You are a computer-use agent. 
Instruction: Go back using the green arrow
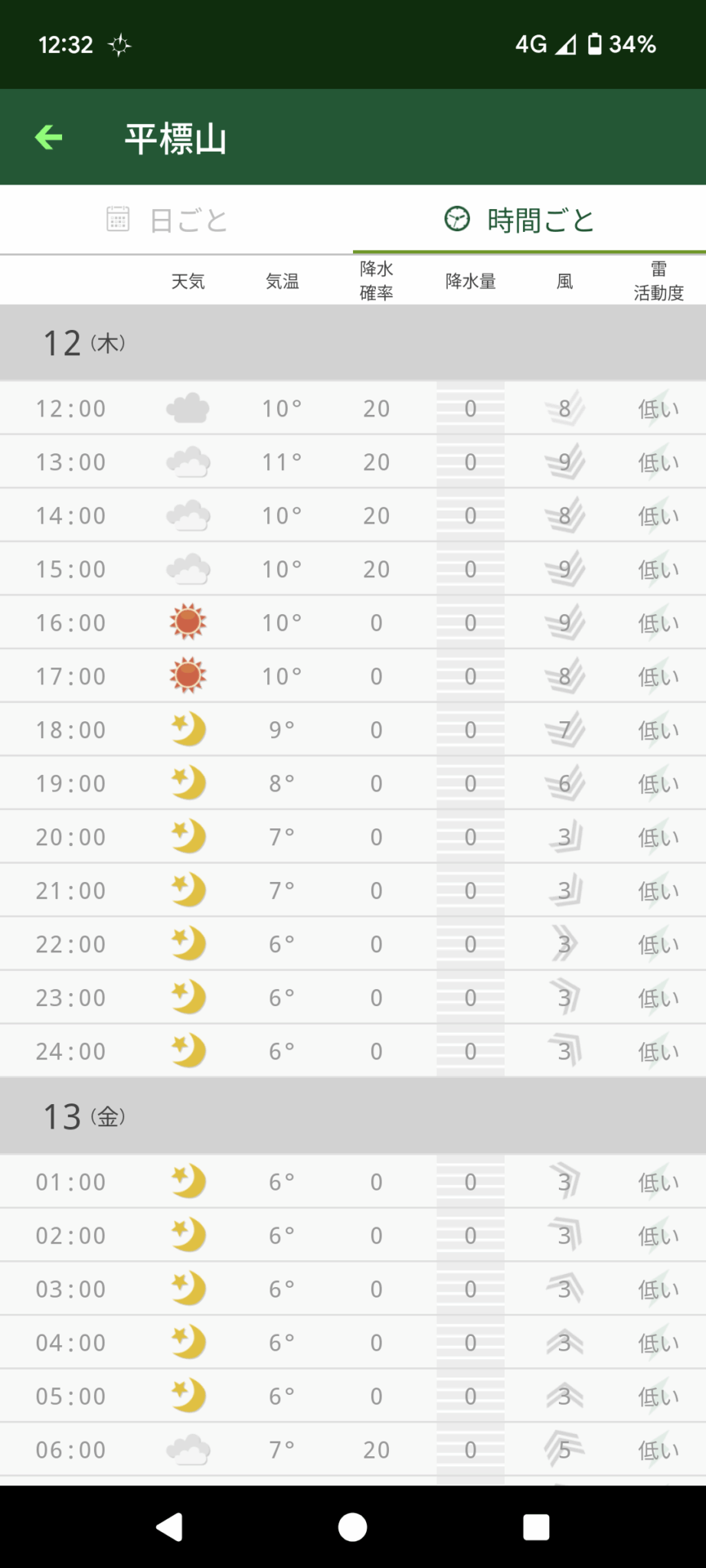click(49, 138)
